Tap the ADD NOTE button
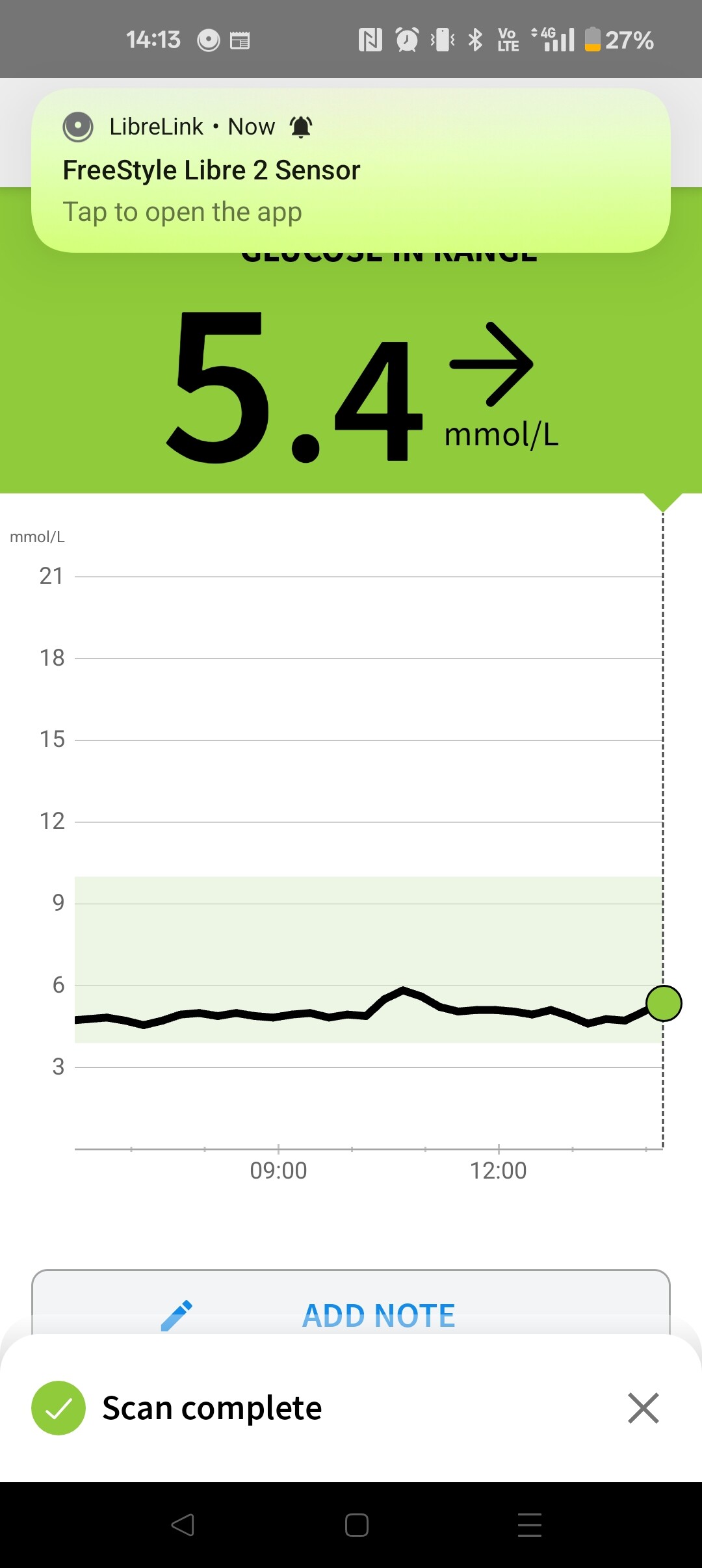 pos(351,1307)
